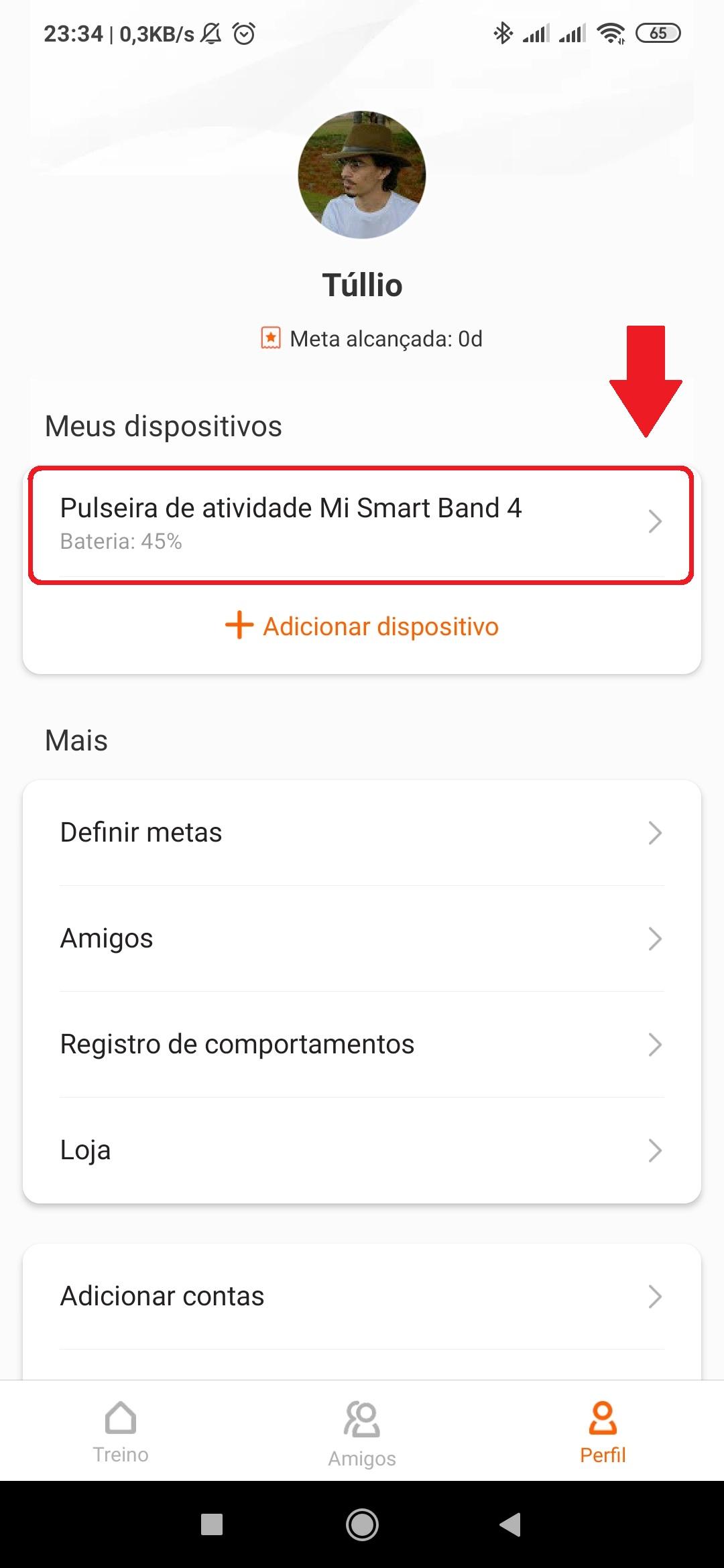Check the Bateria 45% battery indicator
The width and height of the screenshot is (724, 1568).
(x=121, y=540)
